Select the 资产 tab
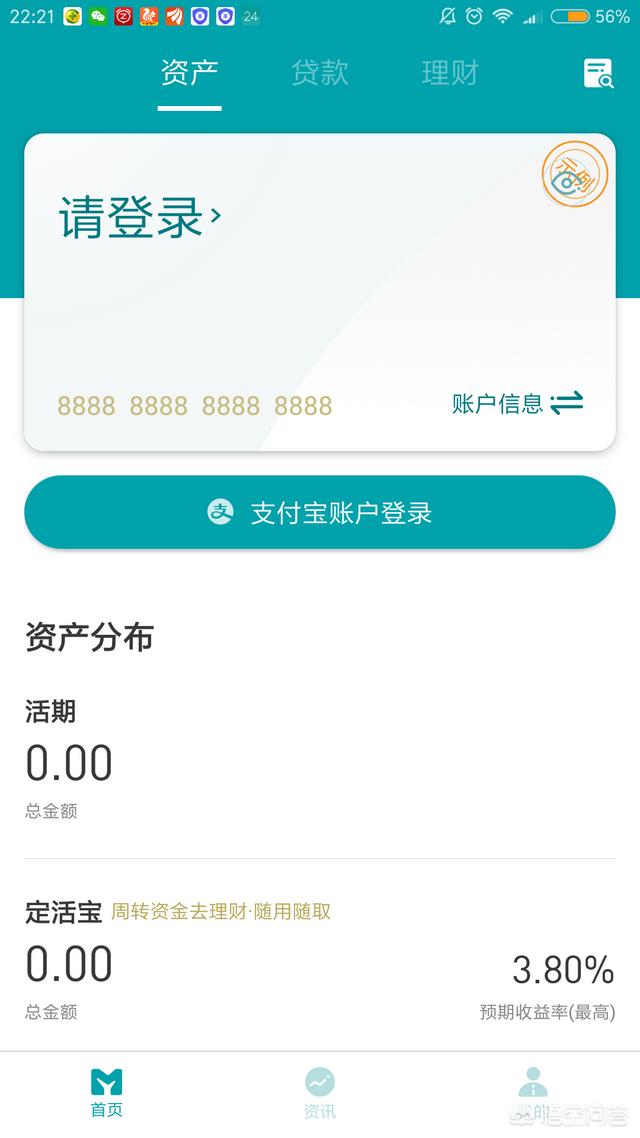Viewport: 640px width, 1138px height. pyautogui.click(x=189, y=73)
